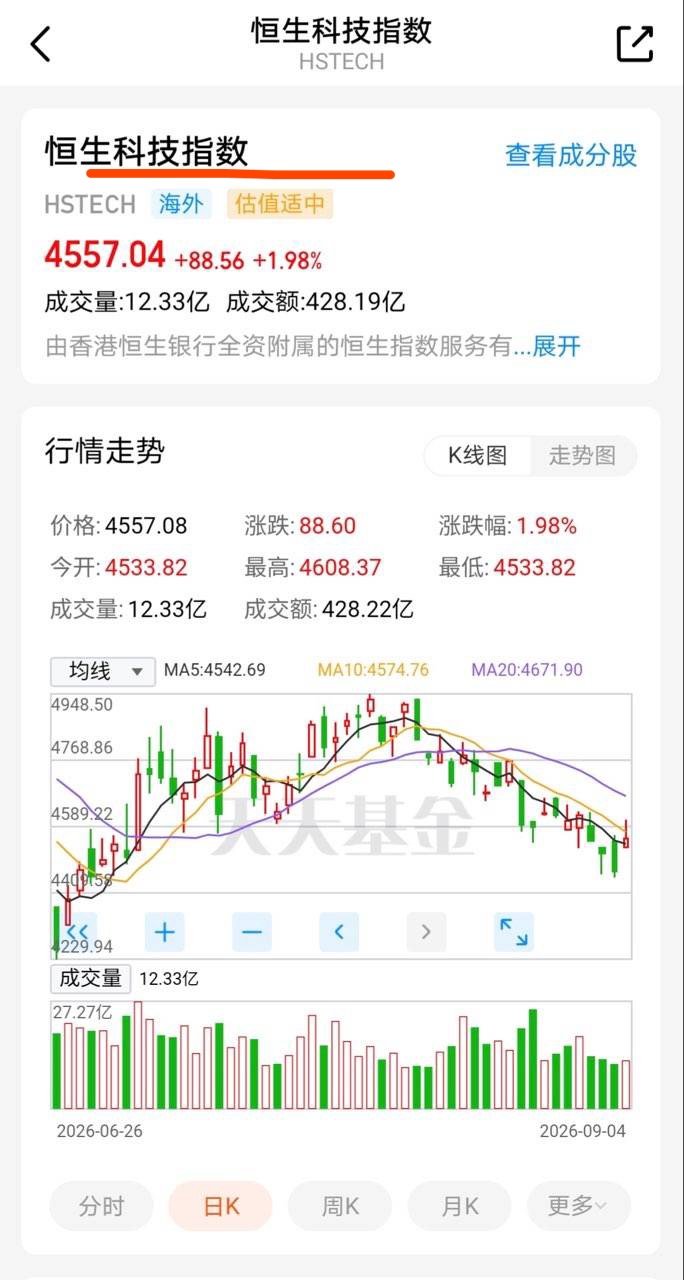Screen dimensions: 684x1280
Task: Select the 分时 period
Action: coord(101,1206)
